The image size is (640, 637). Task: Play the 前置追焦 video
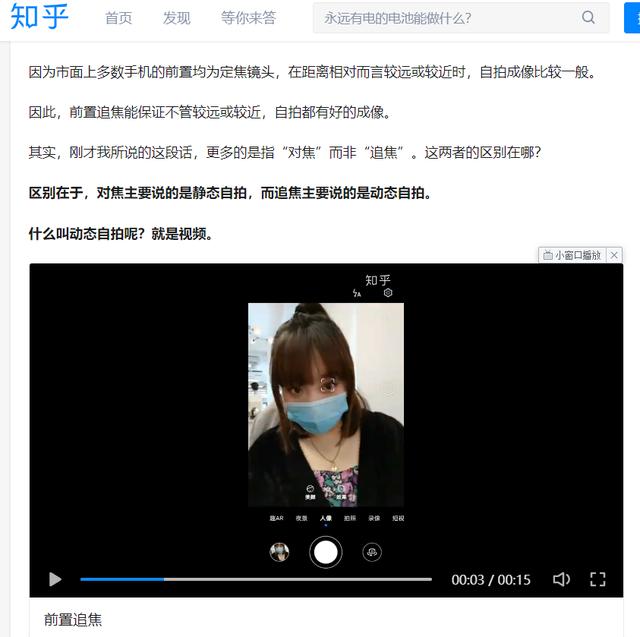point(55,579)
